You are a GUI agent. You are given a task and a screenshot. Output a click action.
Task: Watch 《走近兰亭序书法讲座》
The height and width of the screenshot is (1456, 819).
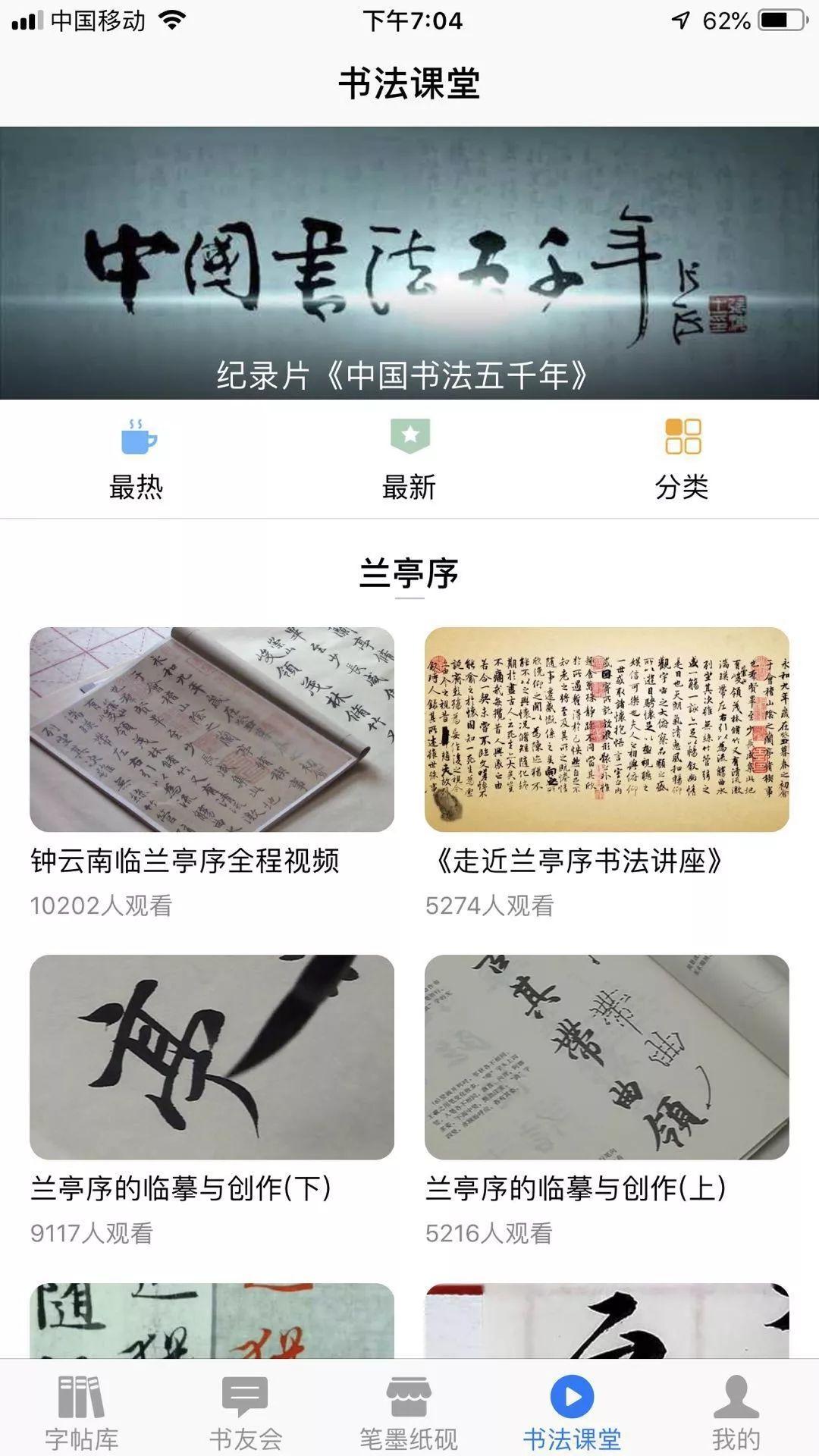[x=607, y=730]
